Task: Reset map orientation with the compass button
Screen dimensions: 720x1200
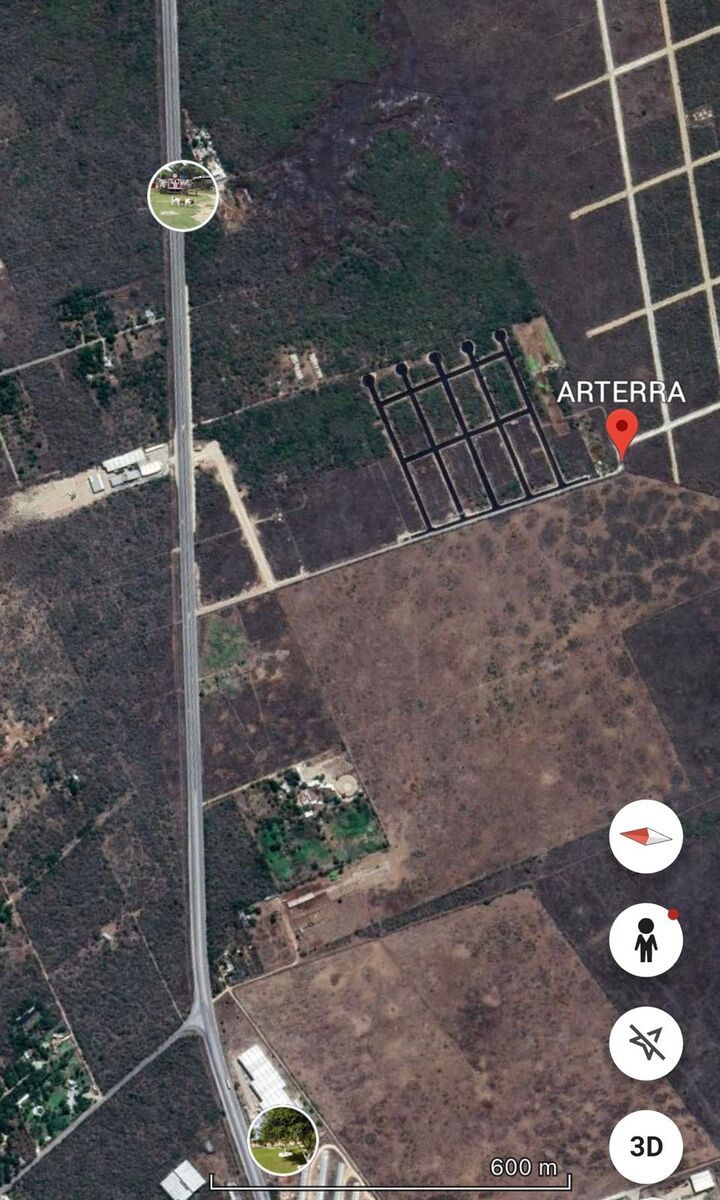Action: coord(646,836)
